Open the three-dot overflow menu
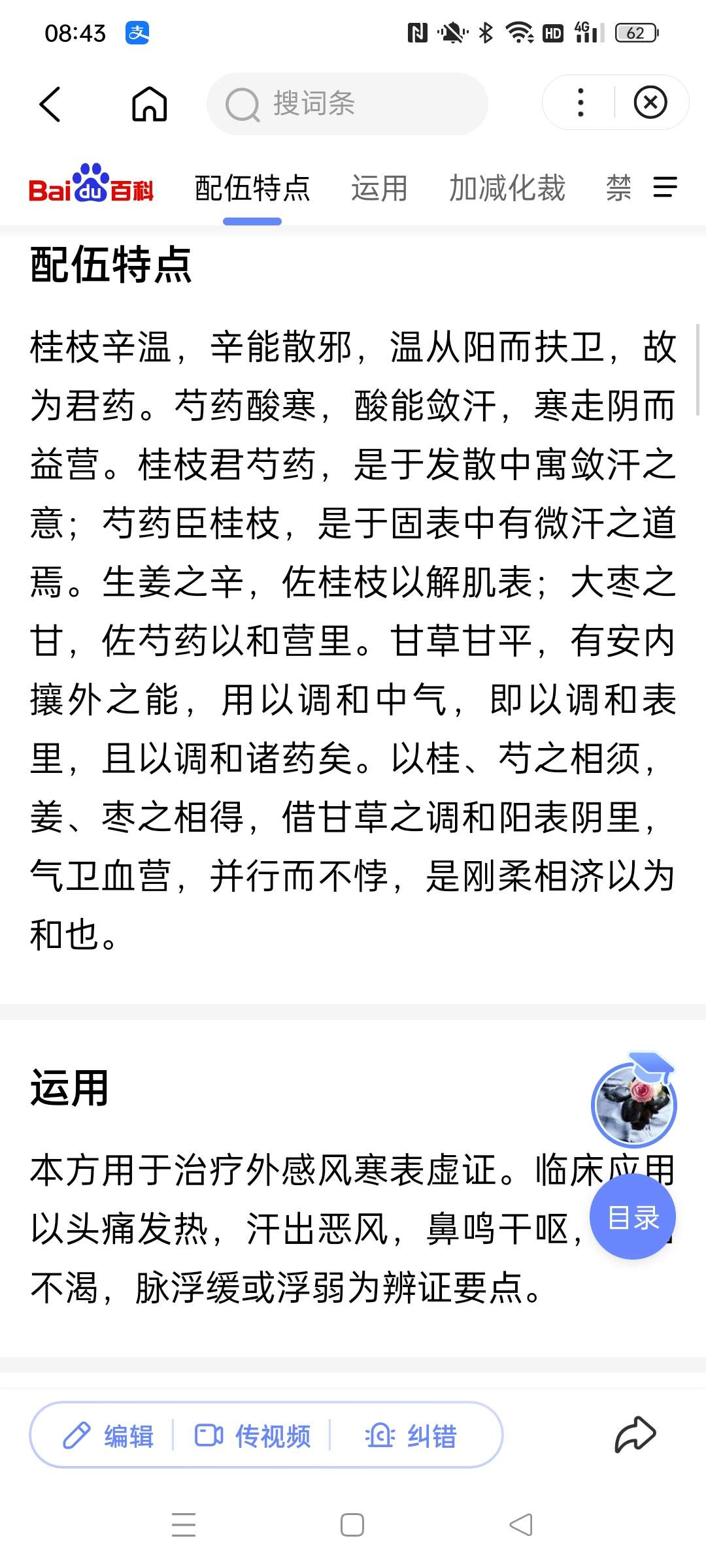Image resolution: width=706 pixels, height=1568 pixels. [x=580, y=103]
